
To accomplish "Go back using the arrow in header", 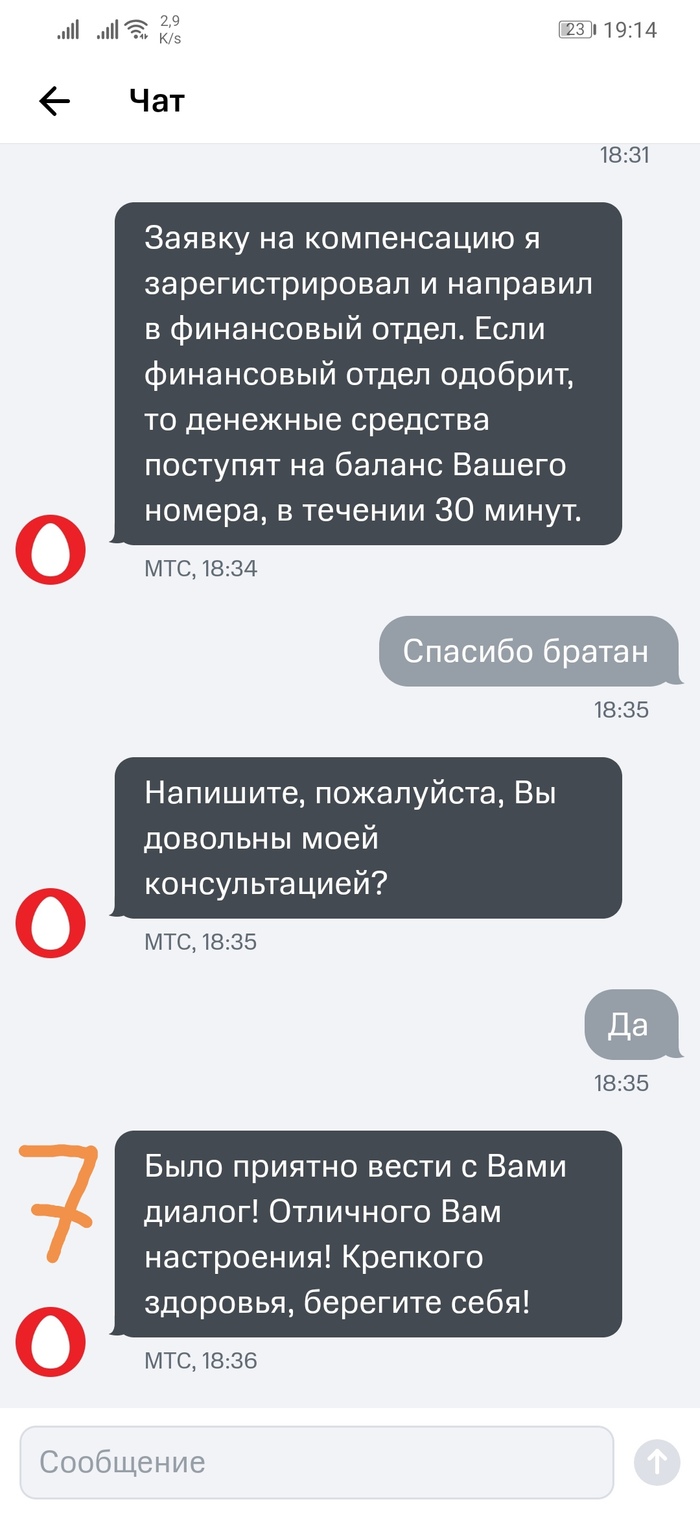I will click(x=54, y=100).
